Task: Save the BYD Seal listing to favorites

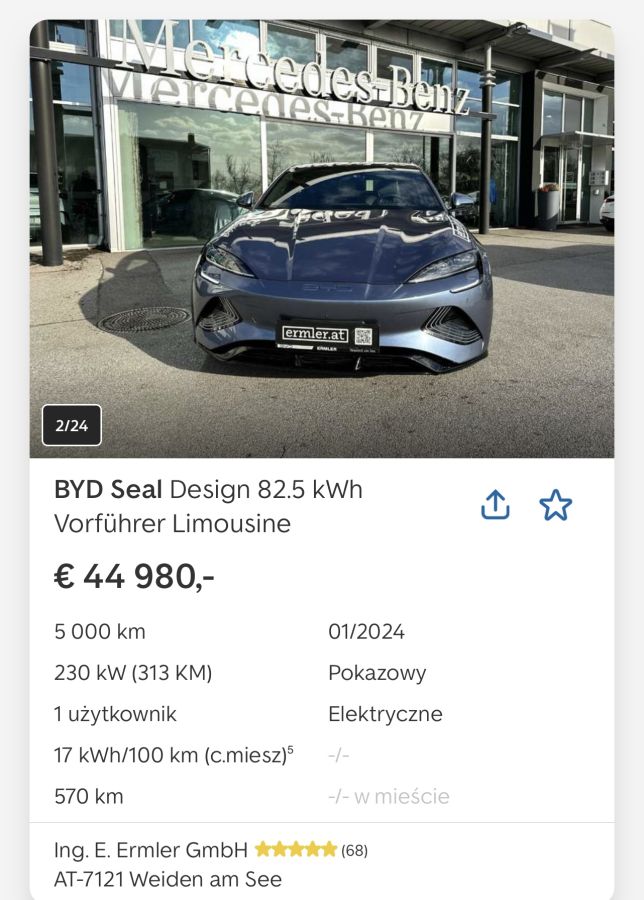Action: click(x=555, y=506)
